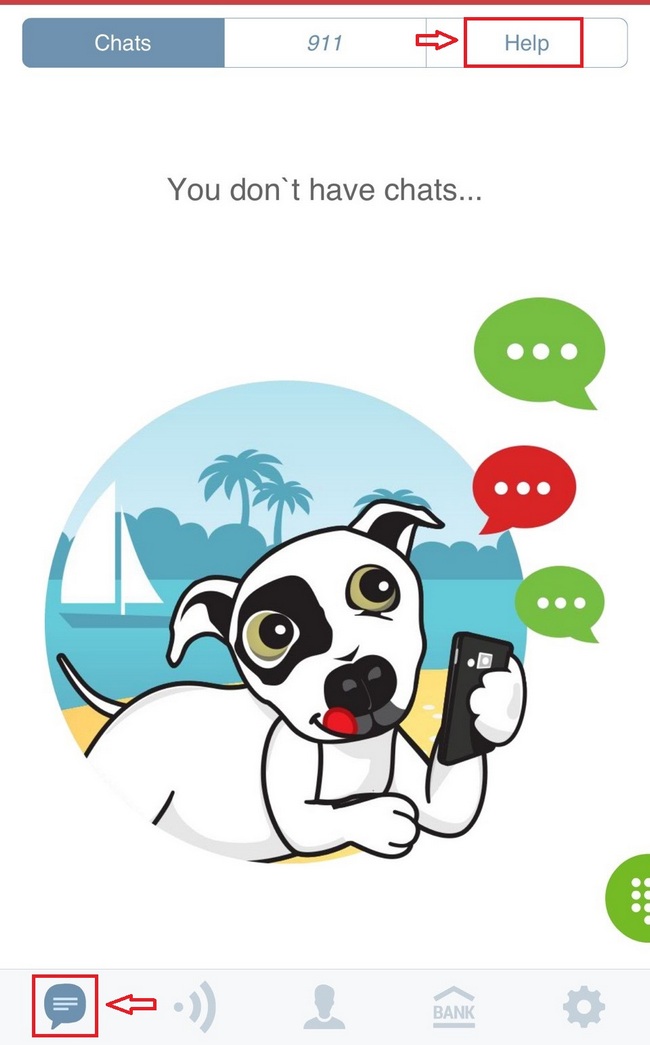The image size is (650, 1045).
Task: Switch to the Chats segment
Action: pos(123,43)
